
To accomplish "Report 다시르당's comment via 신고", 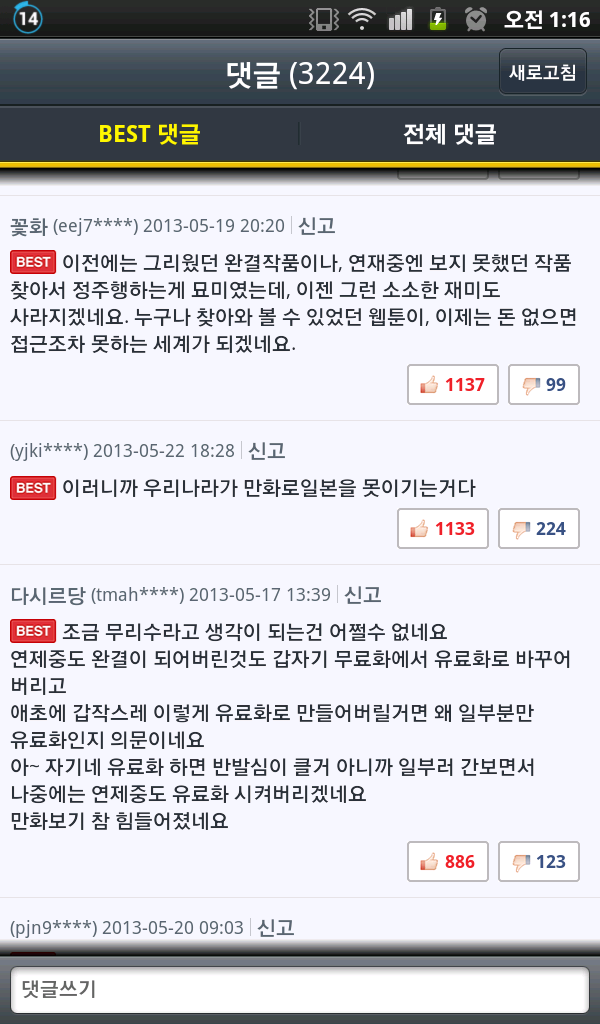I will tap(363, 595).
